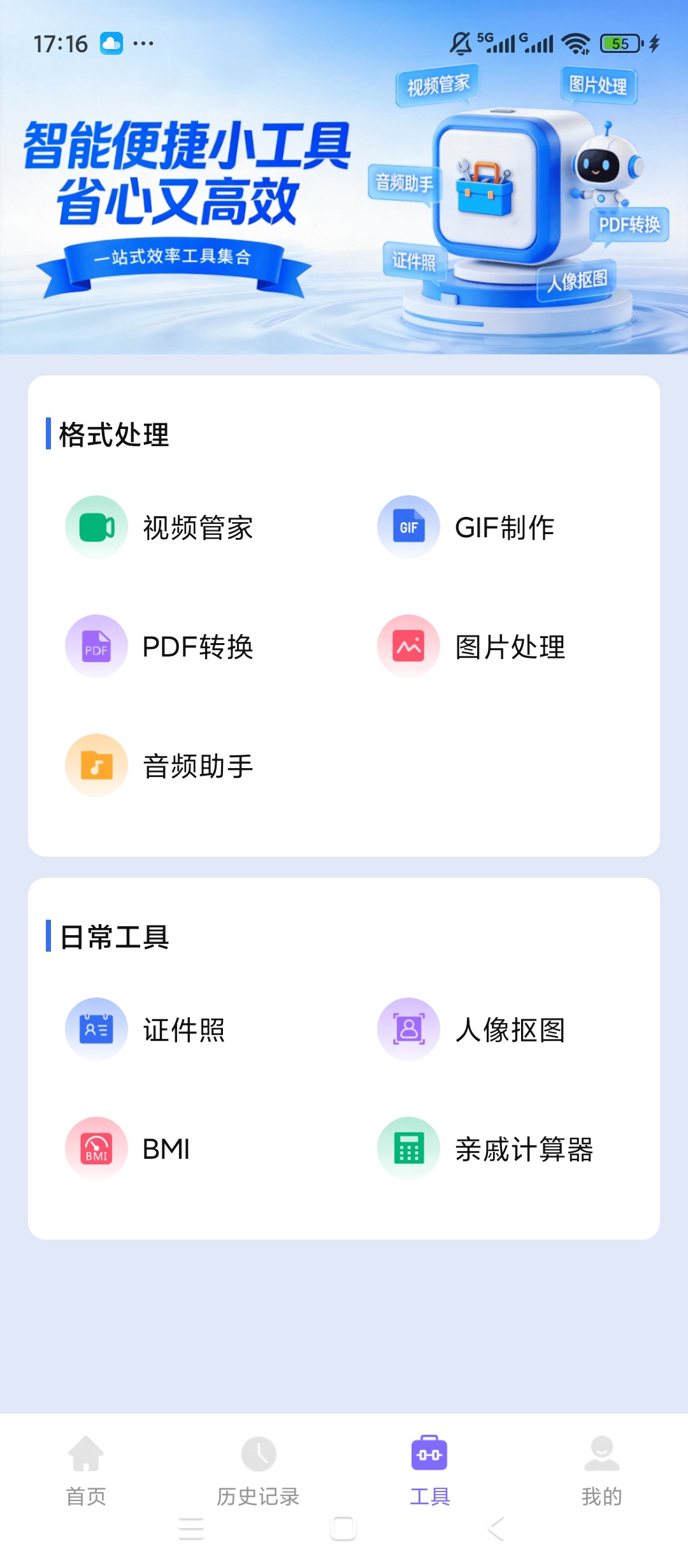Open the 视频管家 video tool

click(159, 527)
